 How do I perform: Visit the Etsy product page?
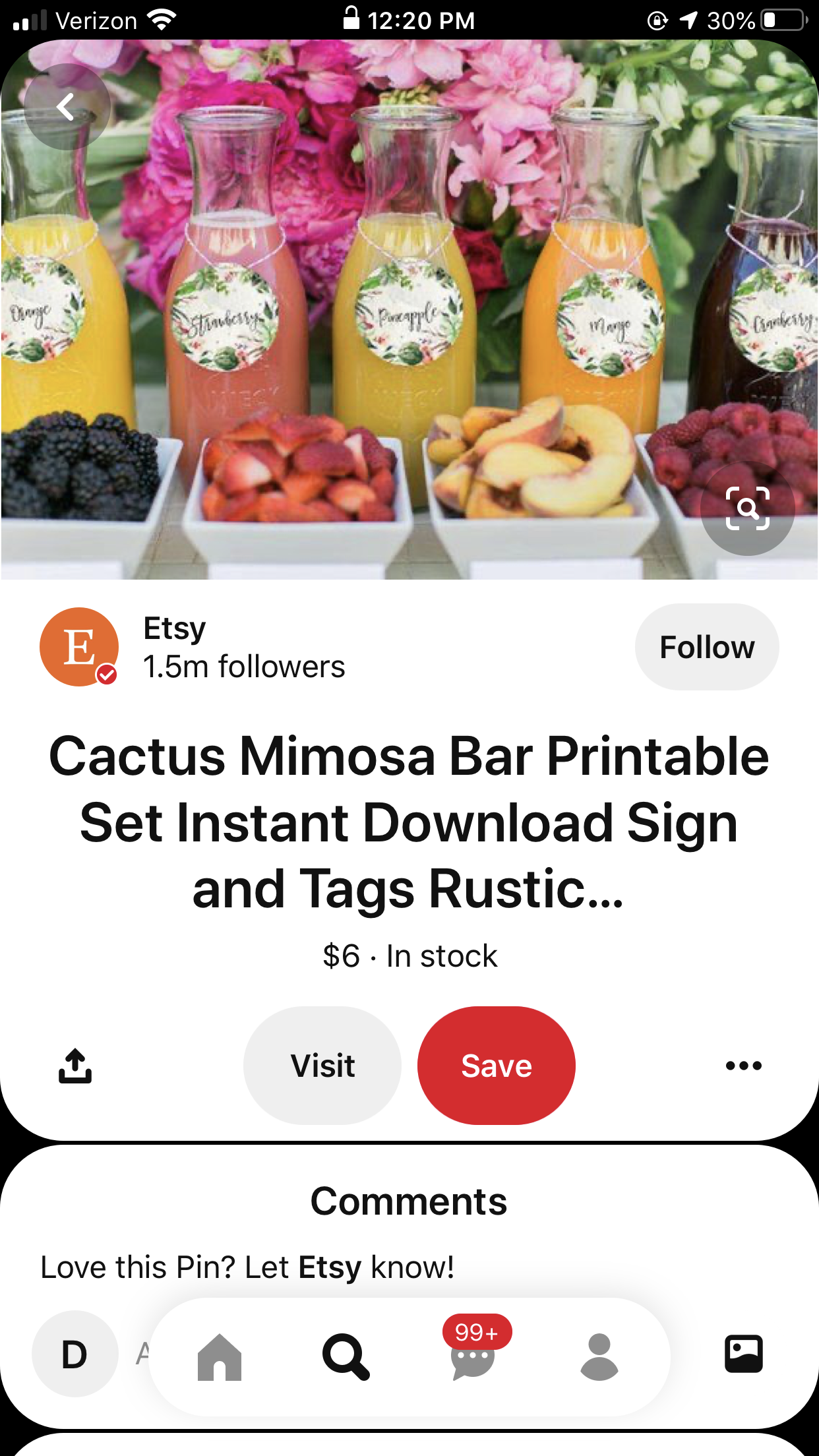pyautogui.click(x=322, y=1066)
